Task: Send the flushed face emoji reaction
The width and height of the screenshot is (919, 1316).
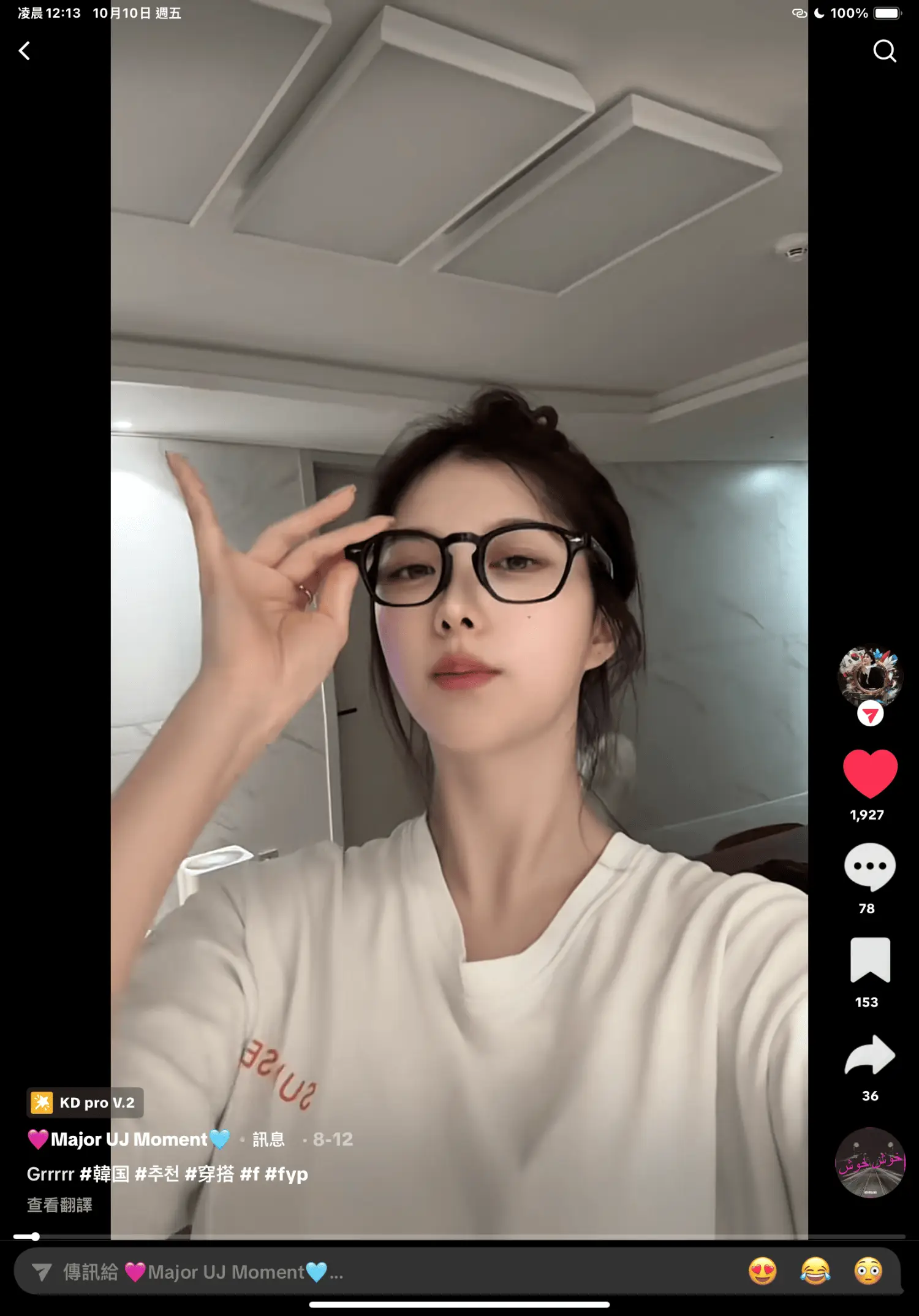Action: [868, 1271]
